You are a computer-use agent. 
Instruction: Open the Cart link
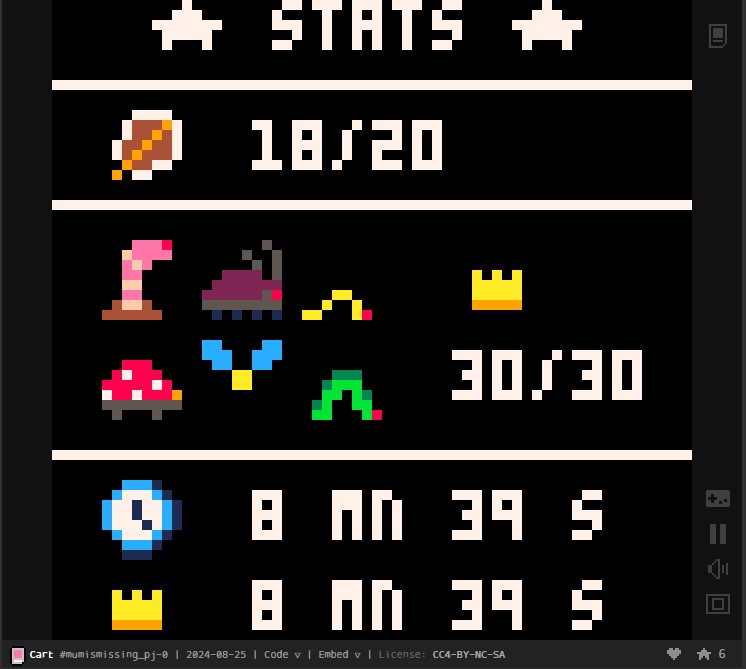click(40, 654)
